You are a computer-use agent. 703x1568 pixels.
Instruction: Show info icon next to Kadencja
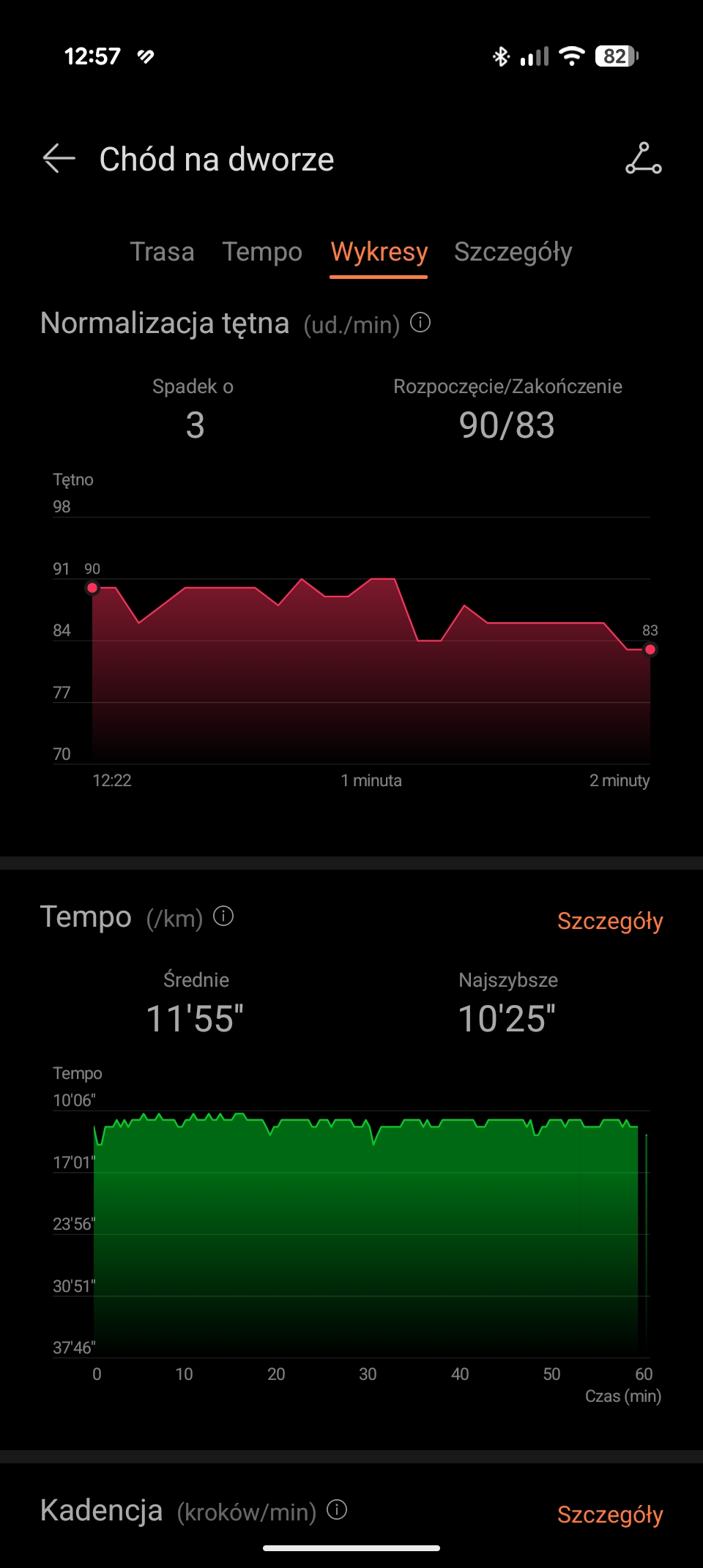tap(337, 1509)
